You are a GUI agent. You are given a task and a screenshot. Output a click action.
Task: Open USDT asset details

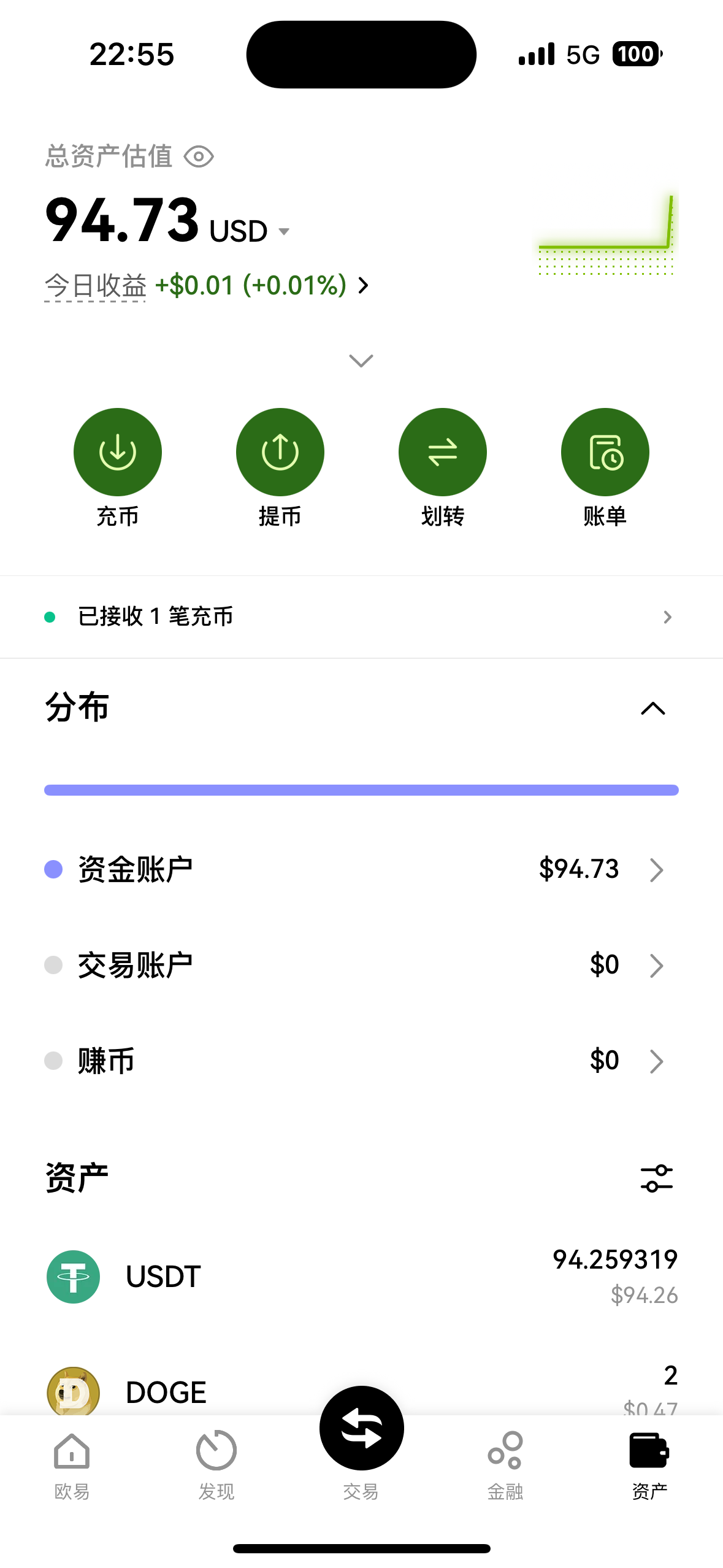361,1277
